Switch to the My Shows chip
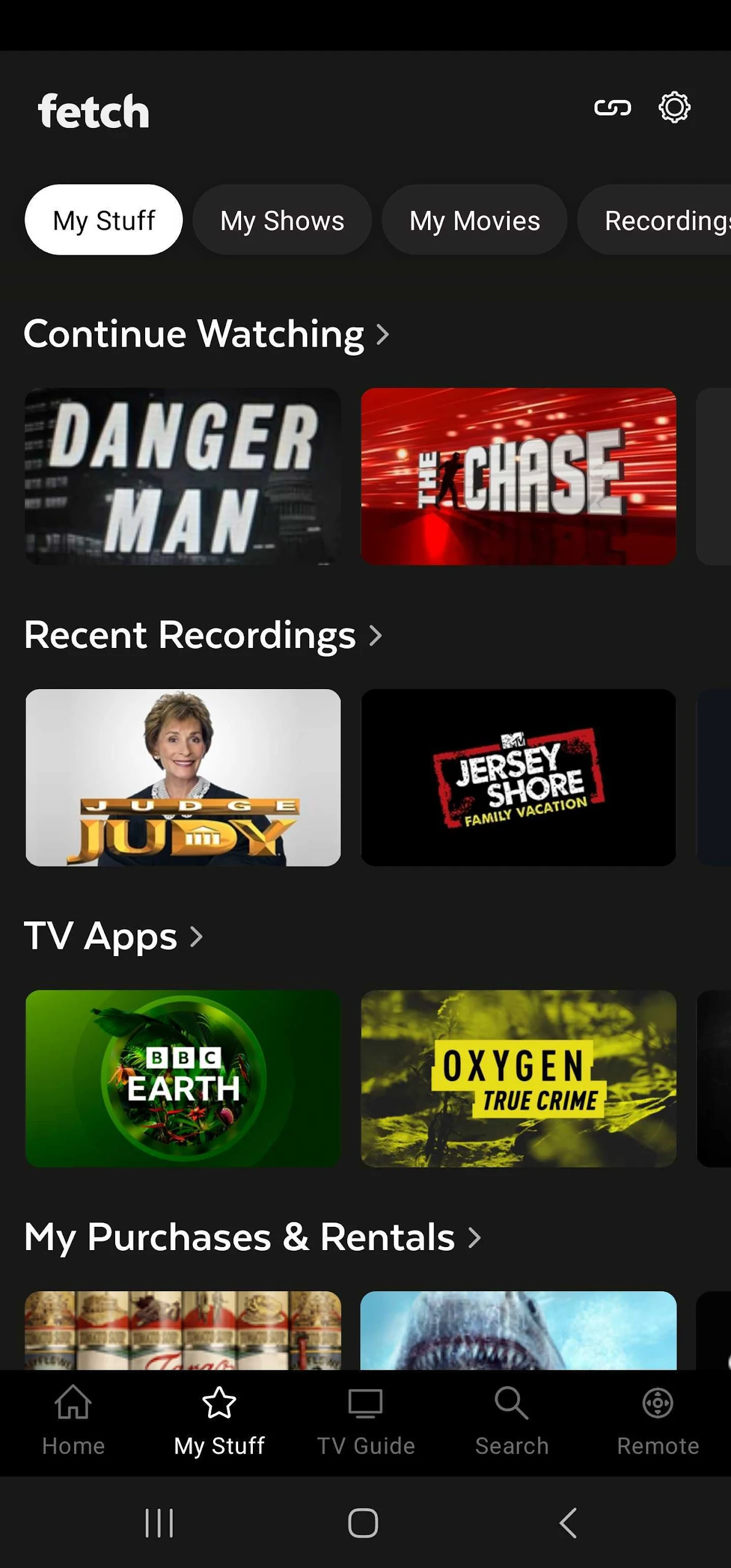731x1568 pixels. tap(282, 220)
